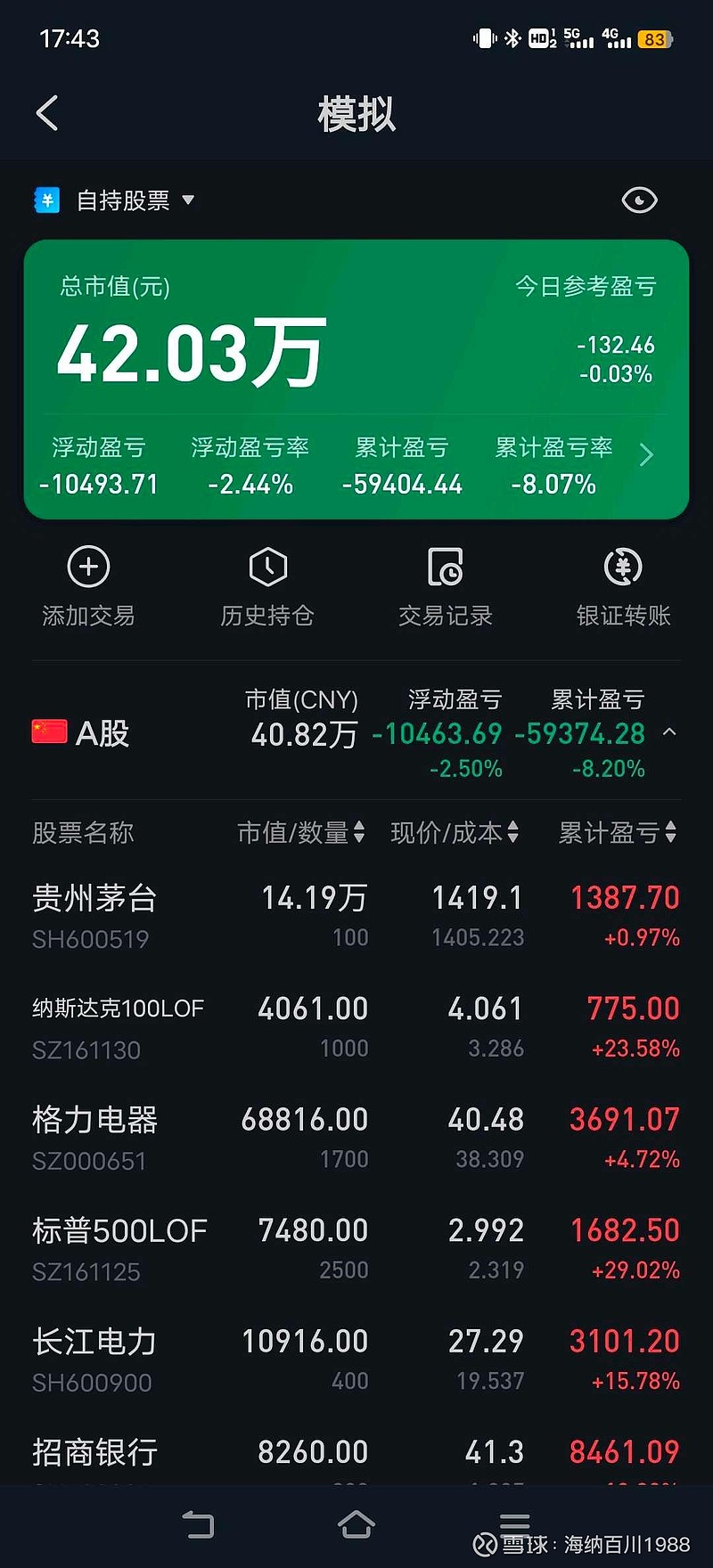Tap the home button at bottom center

click(x=356, y=1525)
